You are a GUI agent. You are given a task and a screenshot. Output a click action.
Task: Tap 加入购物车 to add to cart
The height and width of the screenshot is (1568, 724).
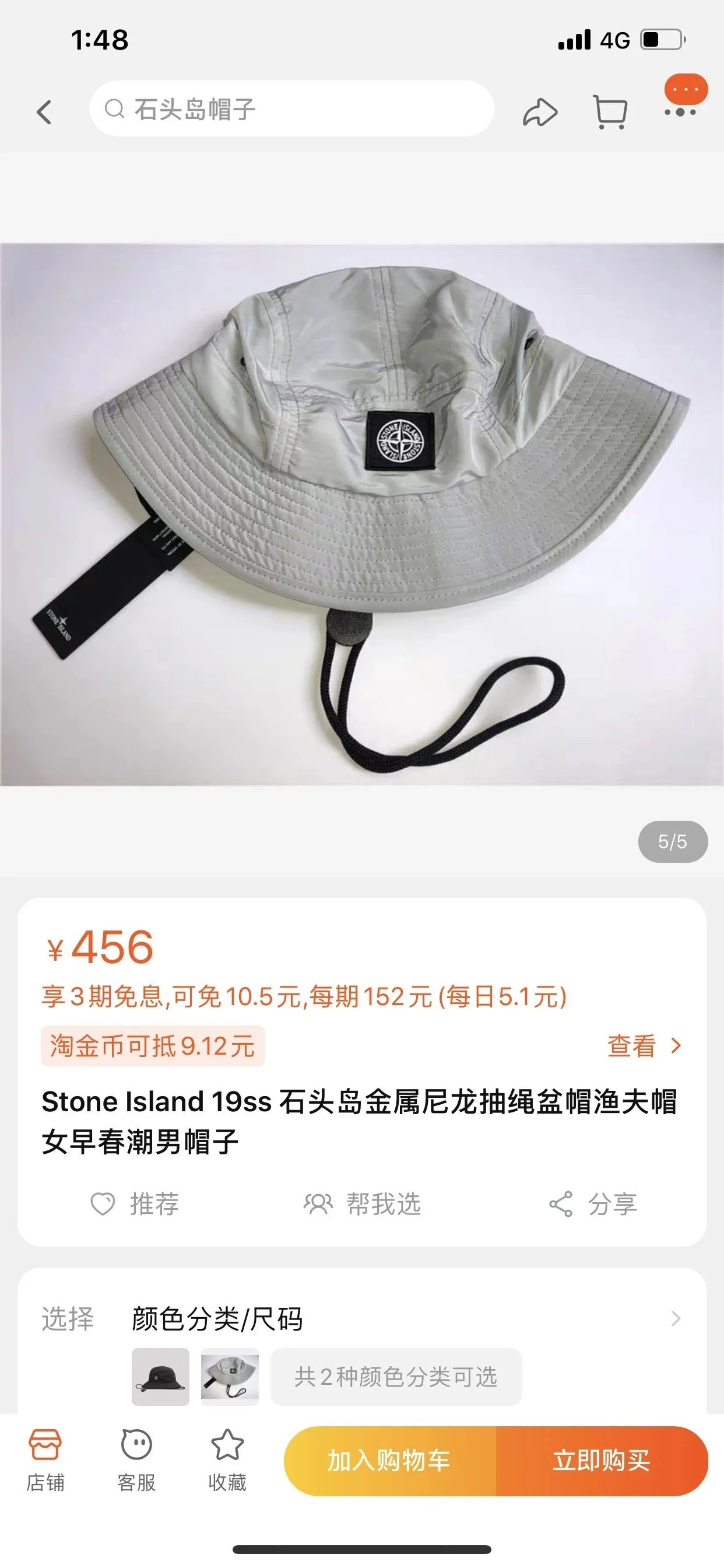(389, 1460)
